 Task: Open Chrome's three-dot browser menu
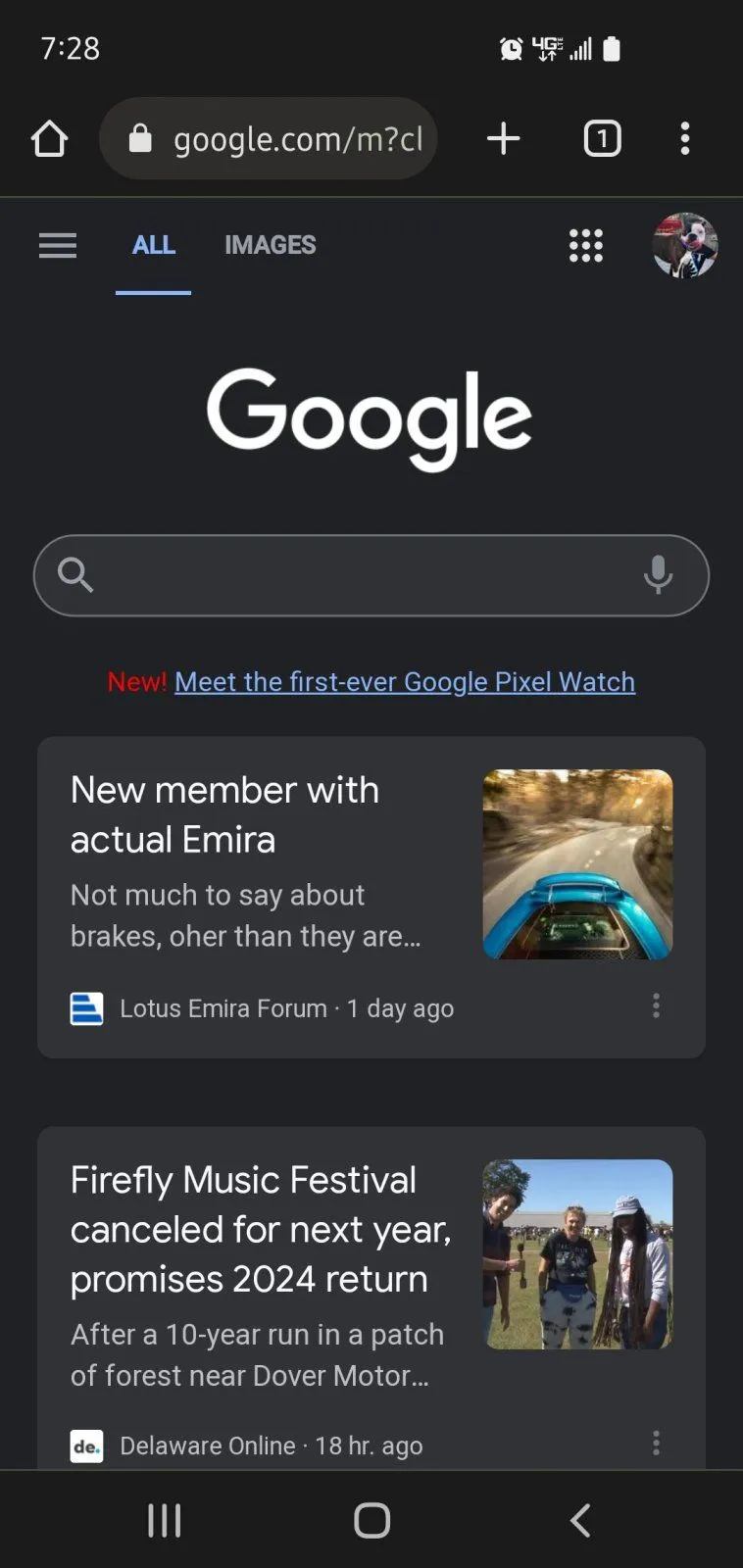click(684, 138)
